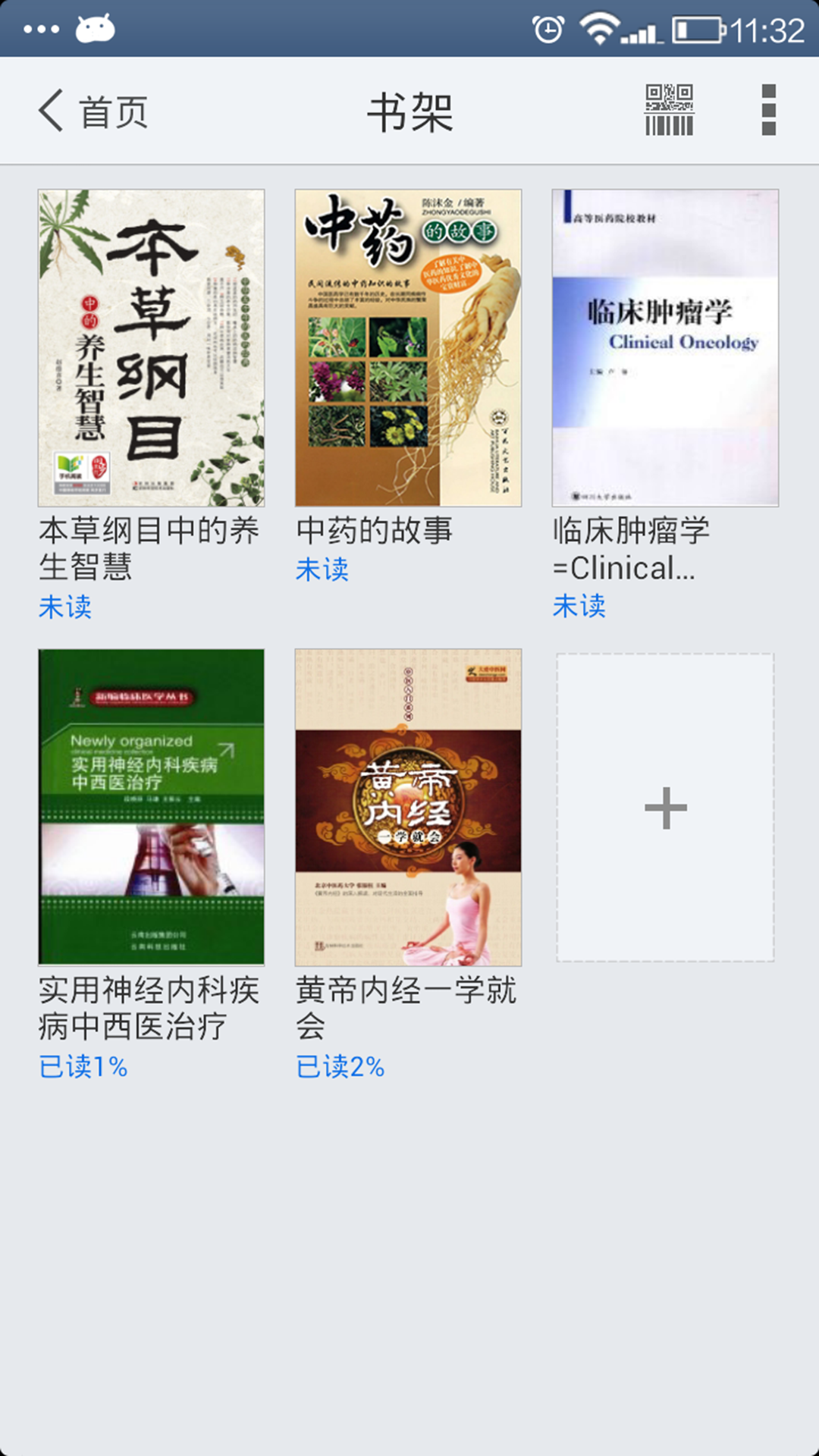
Task: Open the QR code scanner
Action: [669, 111]
